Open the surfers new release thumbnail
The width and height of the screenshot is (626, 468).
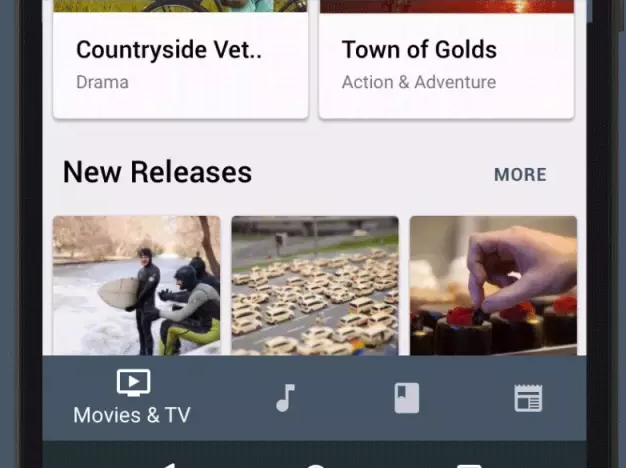pyautogui.click(x=136, y=285)
